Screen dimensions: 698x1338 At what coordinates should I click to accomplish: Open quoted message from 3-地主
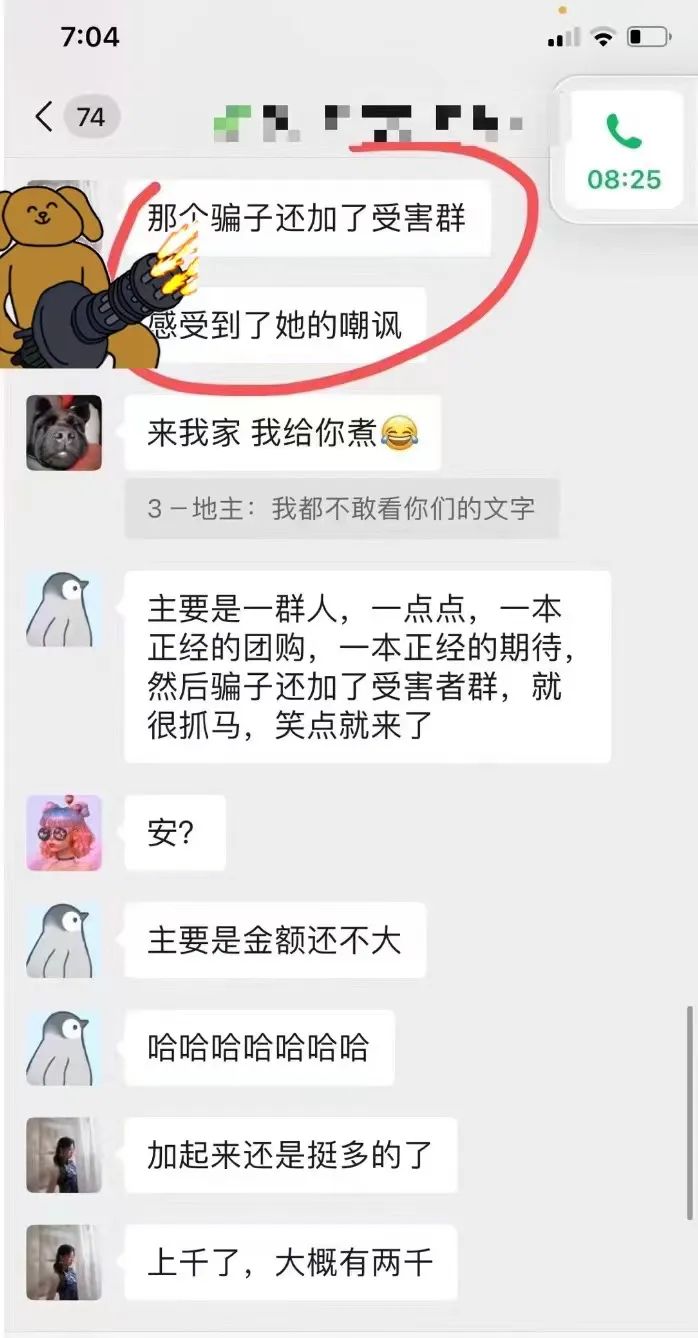(x=342, y=508)
